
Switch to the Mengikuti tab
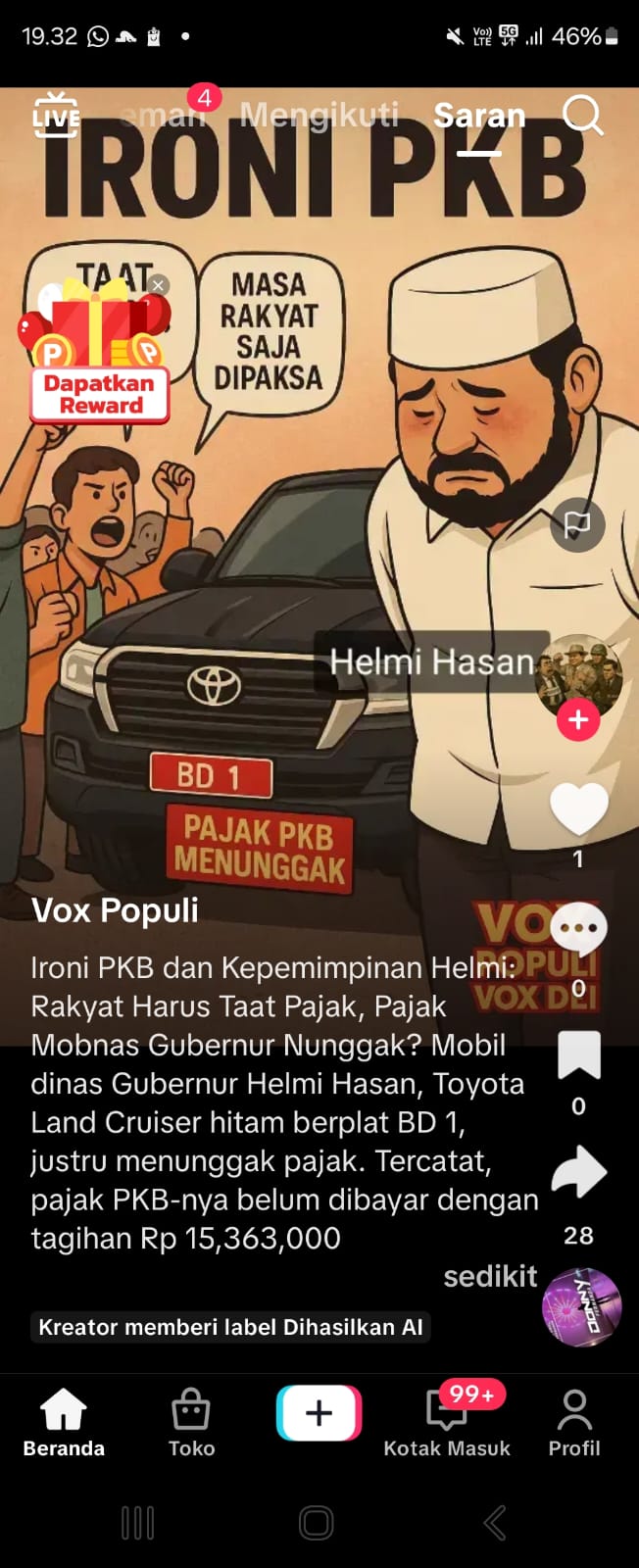(319, 116)
